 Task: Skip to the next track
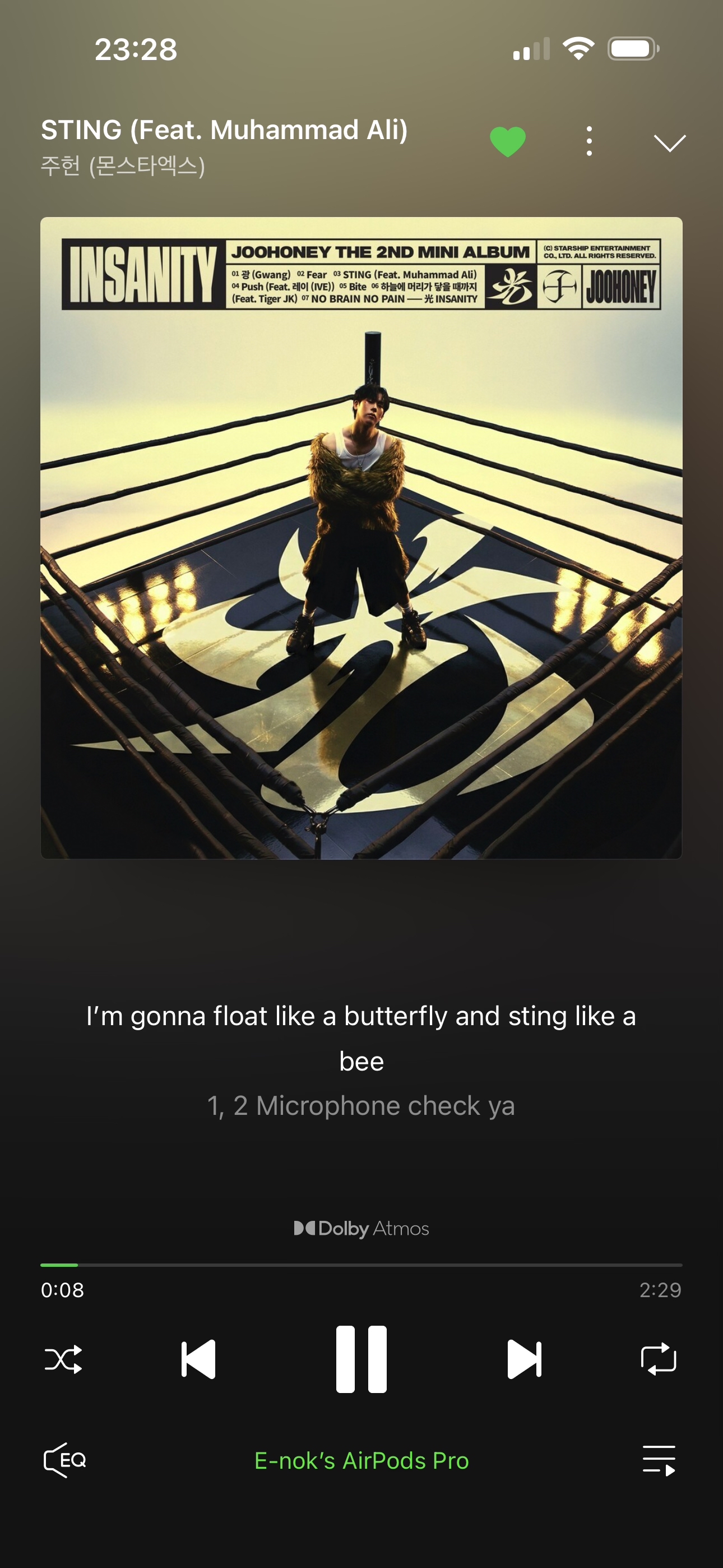pyautogui.click(x=524, y=1359)
